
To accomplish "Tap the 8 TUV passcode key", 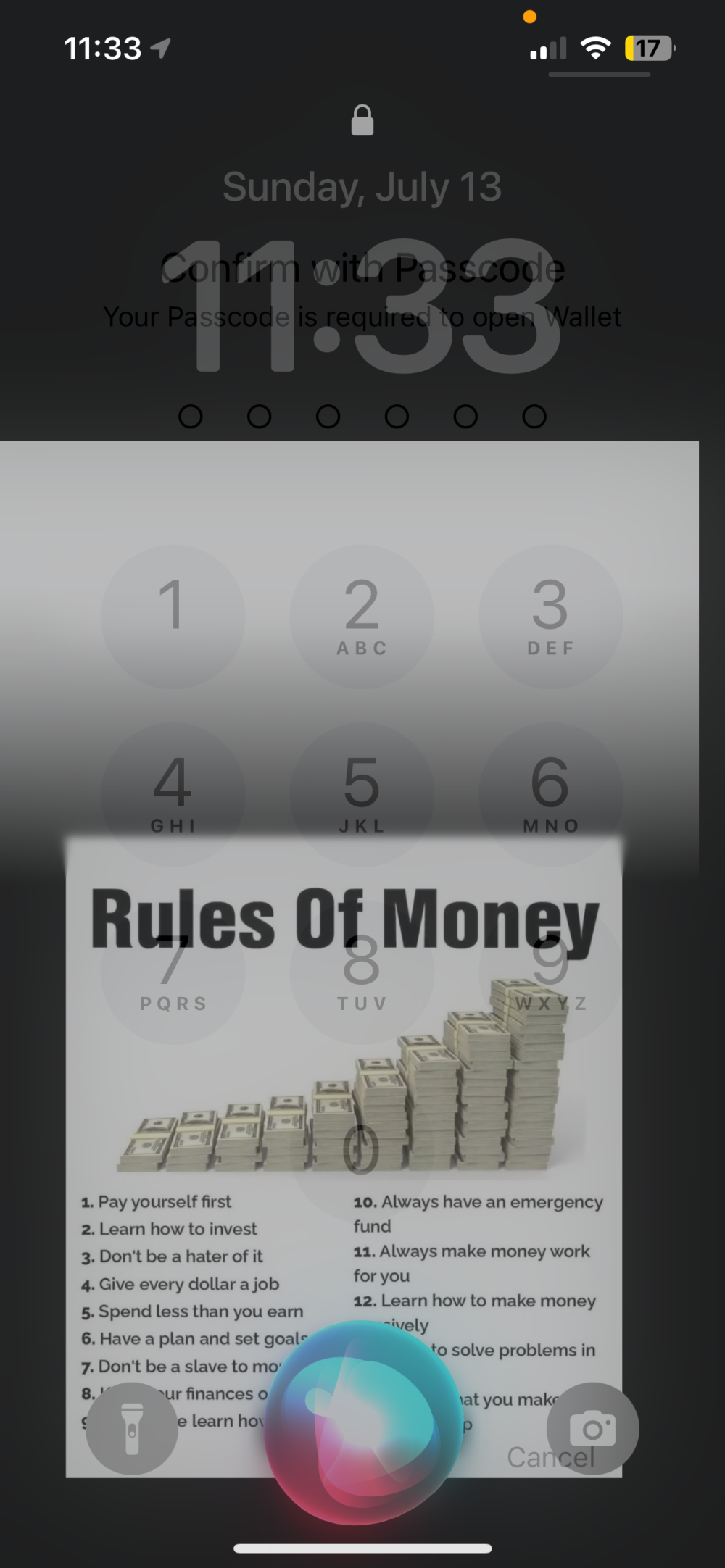I will pyautogui.click(x=362, y=972).
